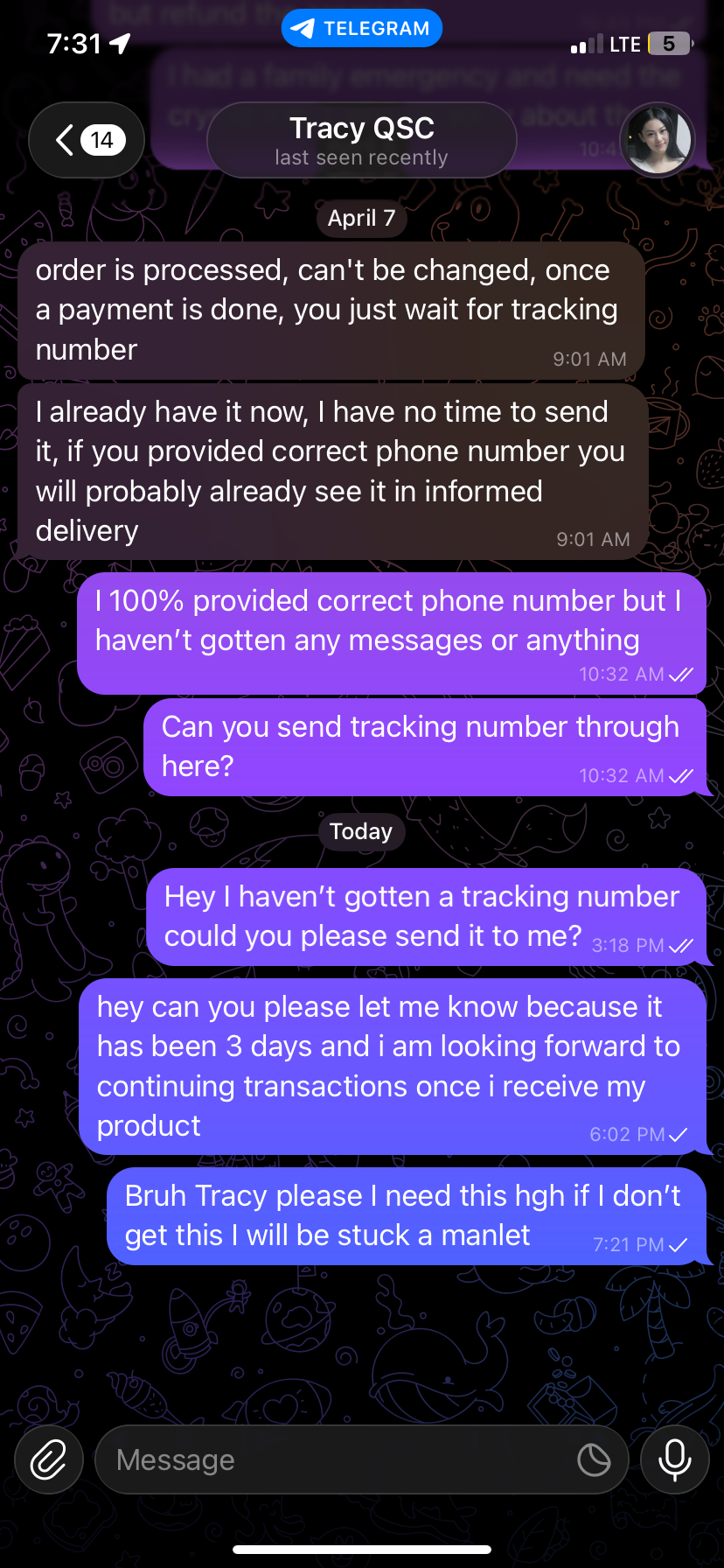Open the sticker panel icon

(x=594, y=1459)
